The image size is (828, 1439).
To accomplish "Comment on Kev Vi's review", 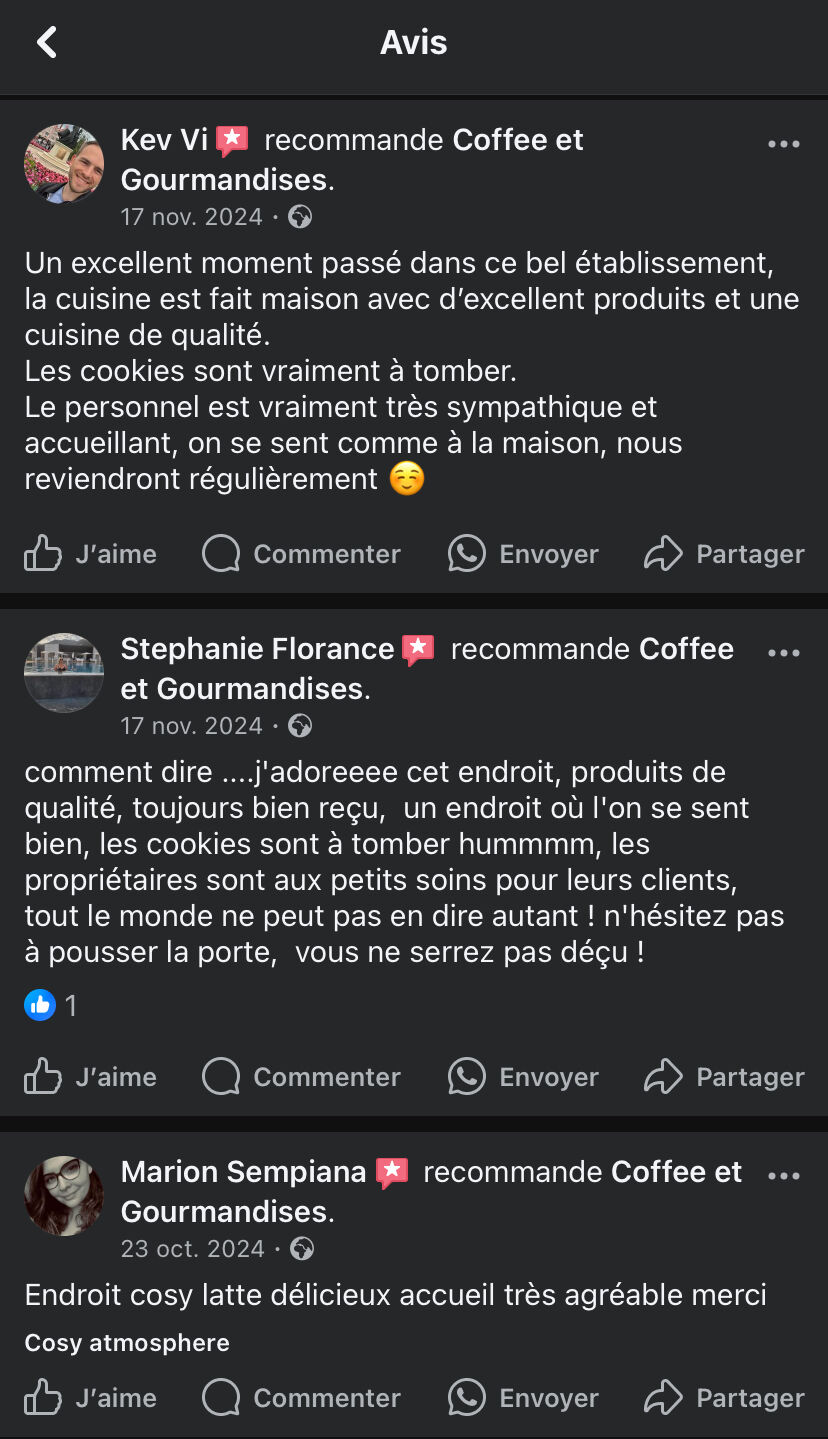I will [x=301, y=553].
